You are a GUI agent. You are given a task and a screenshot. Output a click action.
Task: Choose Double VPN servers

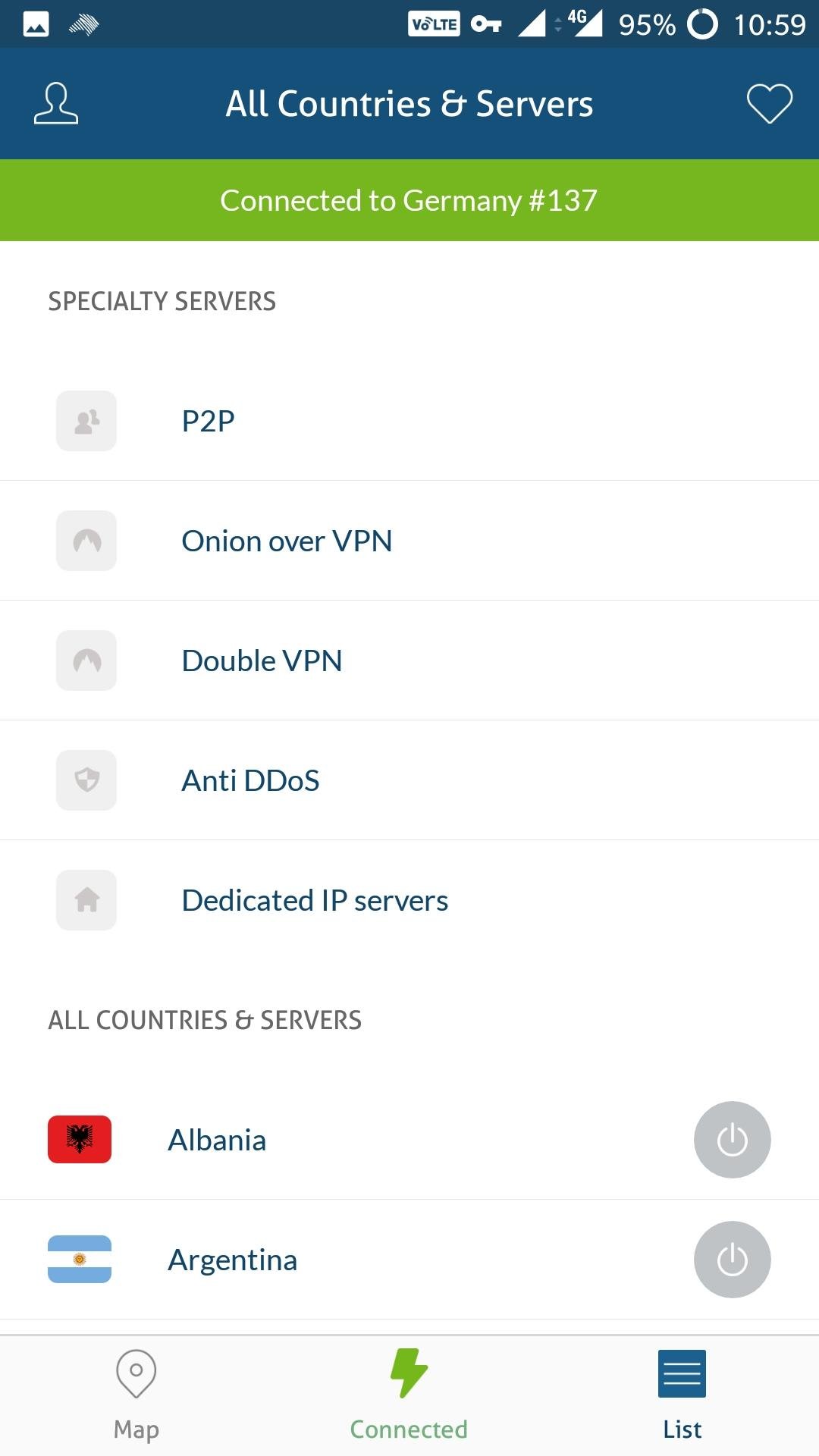[x=409, y=661]
